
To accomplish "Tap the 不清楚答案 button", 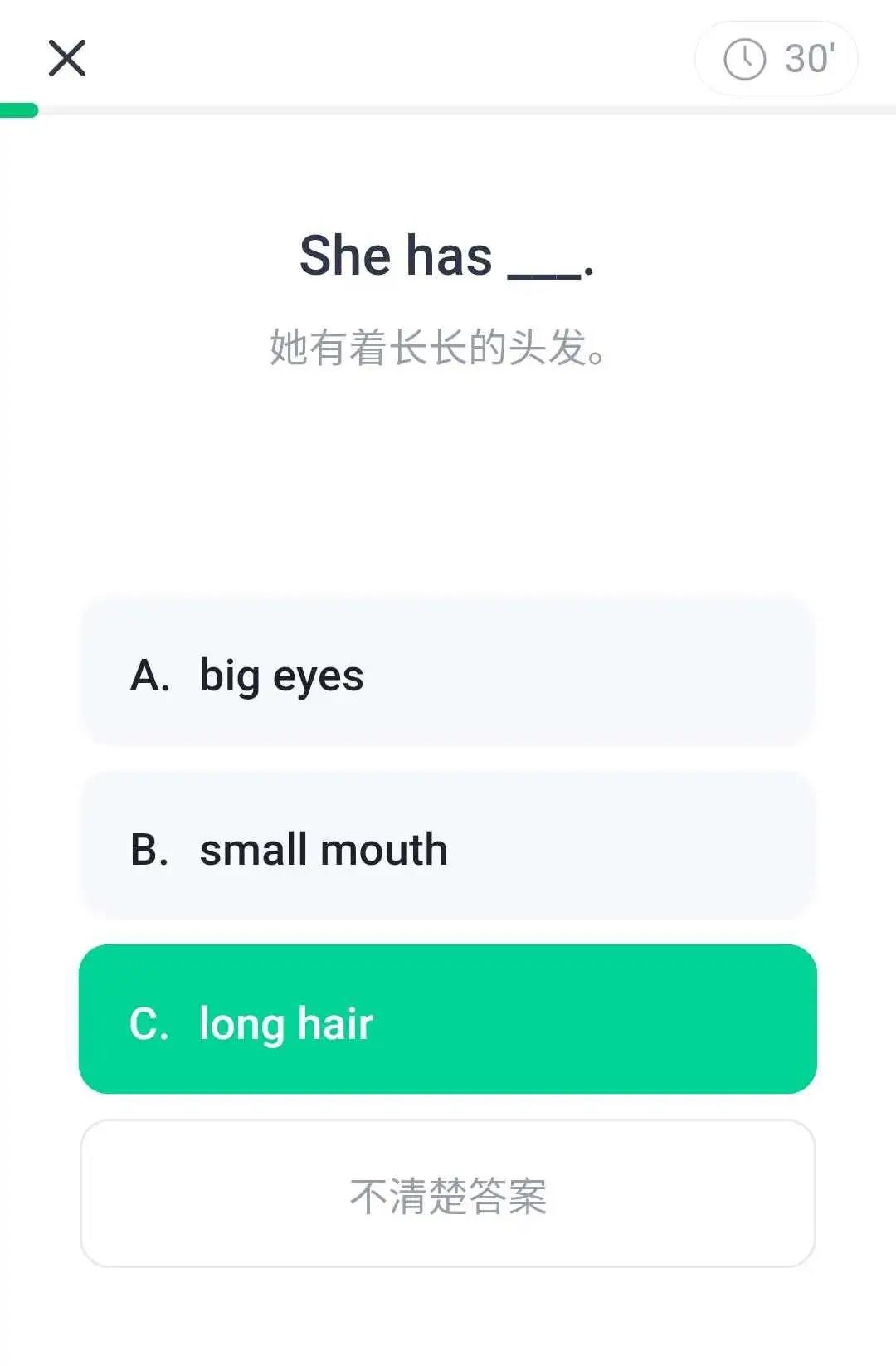I will coord(448,1195).
